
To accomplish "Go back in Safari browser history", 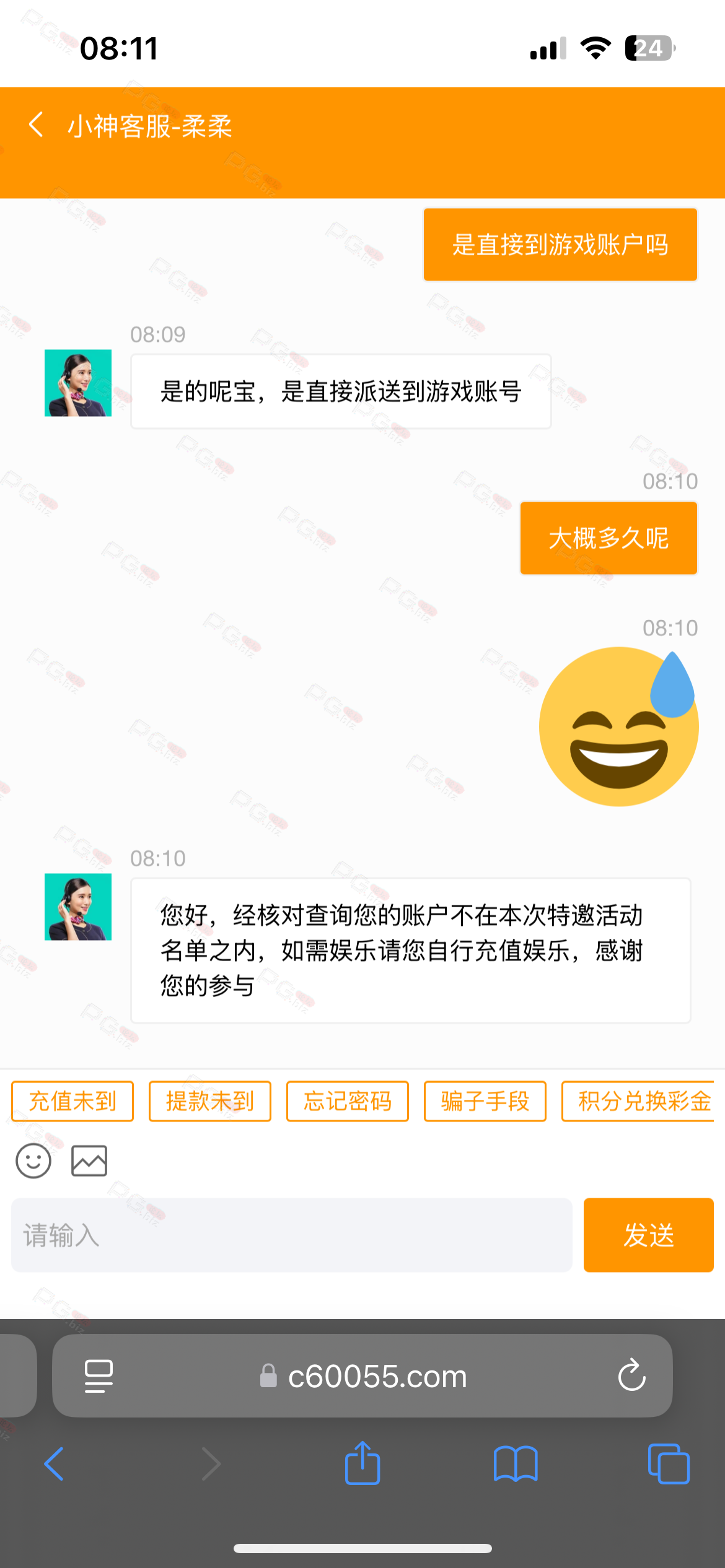I will tap(55, 1464).
